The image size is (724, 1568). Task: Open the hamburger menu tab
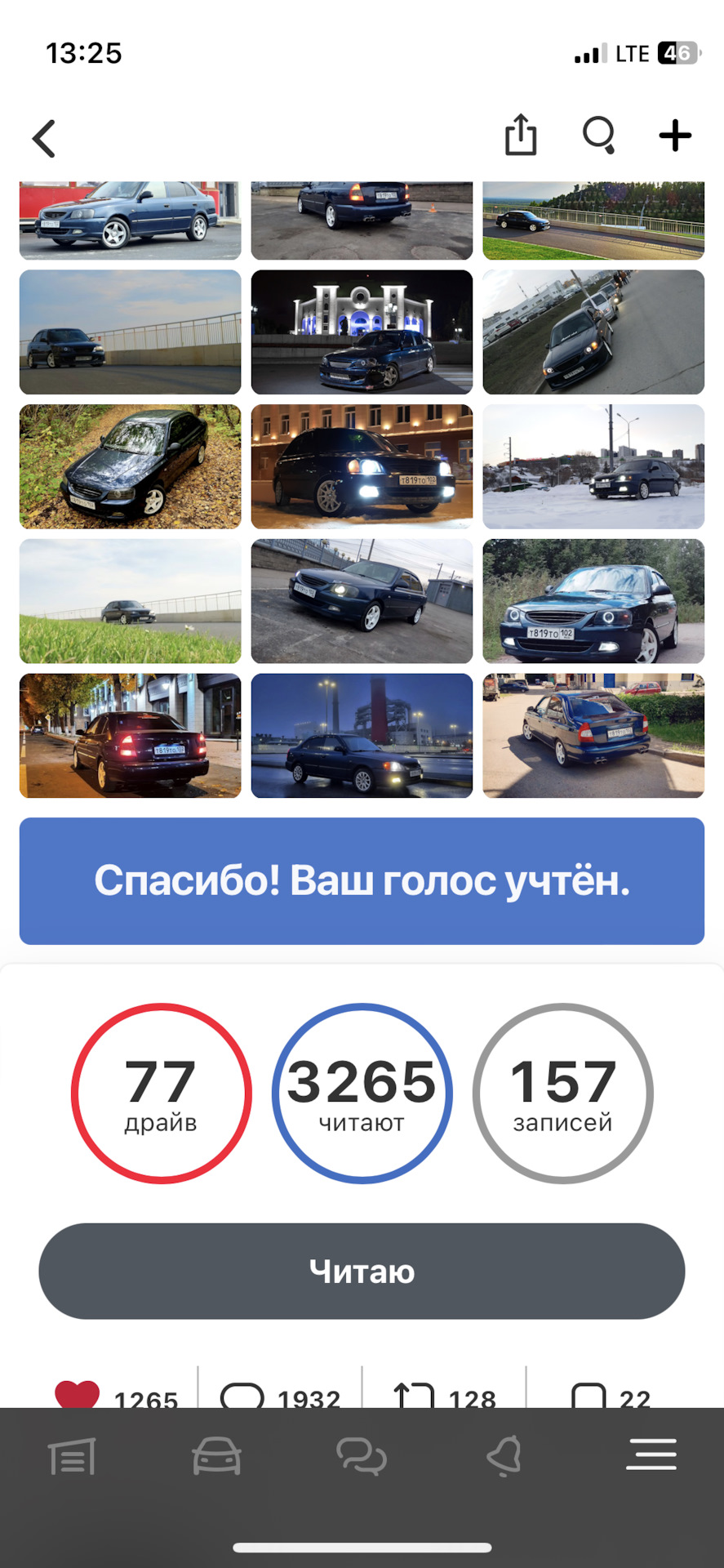(651, 1454)
